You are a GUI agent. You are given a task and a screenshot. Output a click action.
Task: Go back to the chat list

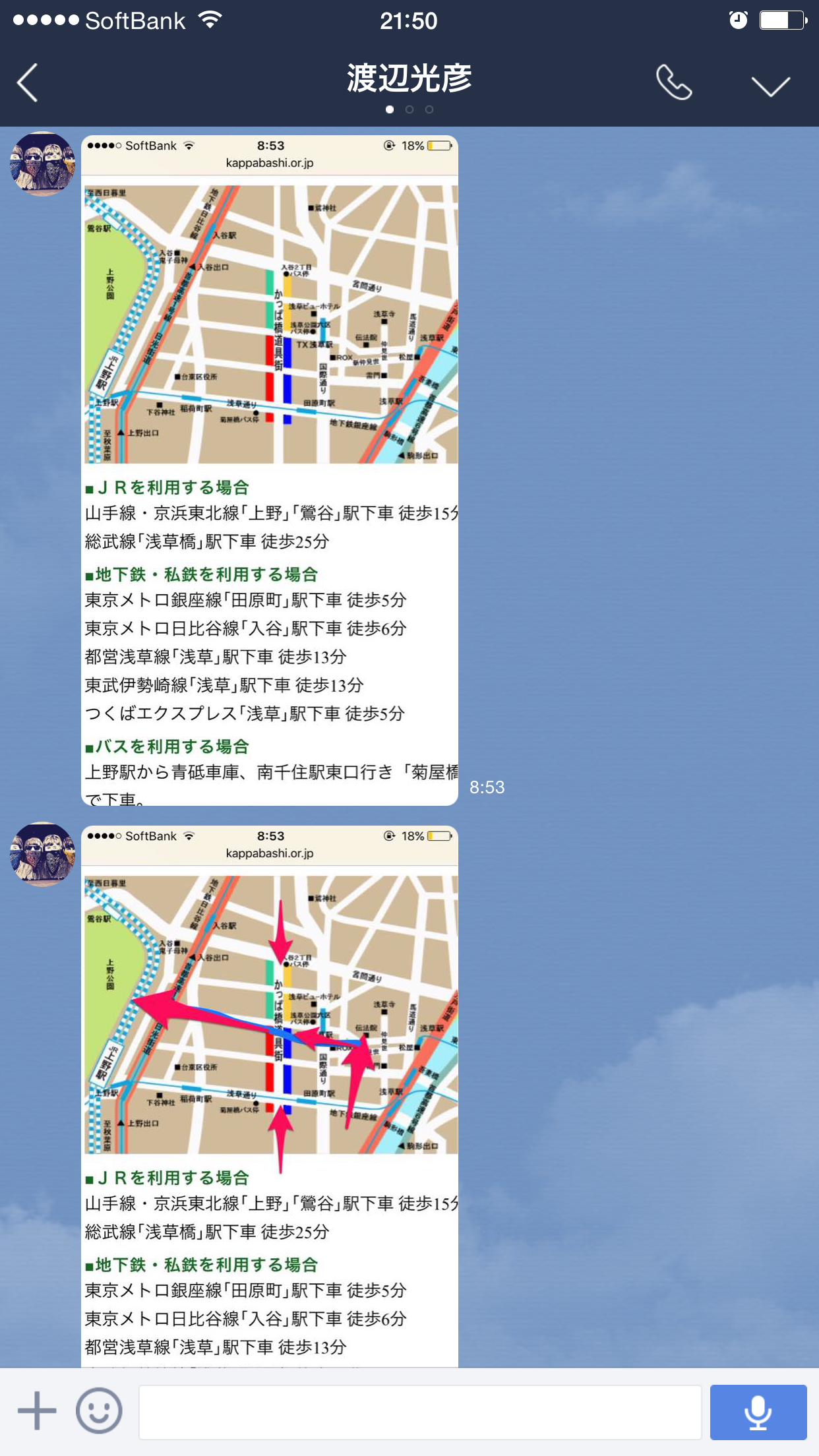click(x=28, y=83)
